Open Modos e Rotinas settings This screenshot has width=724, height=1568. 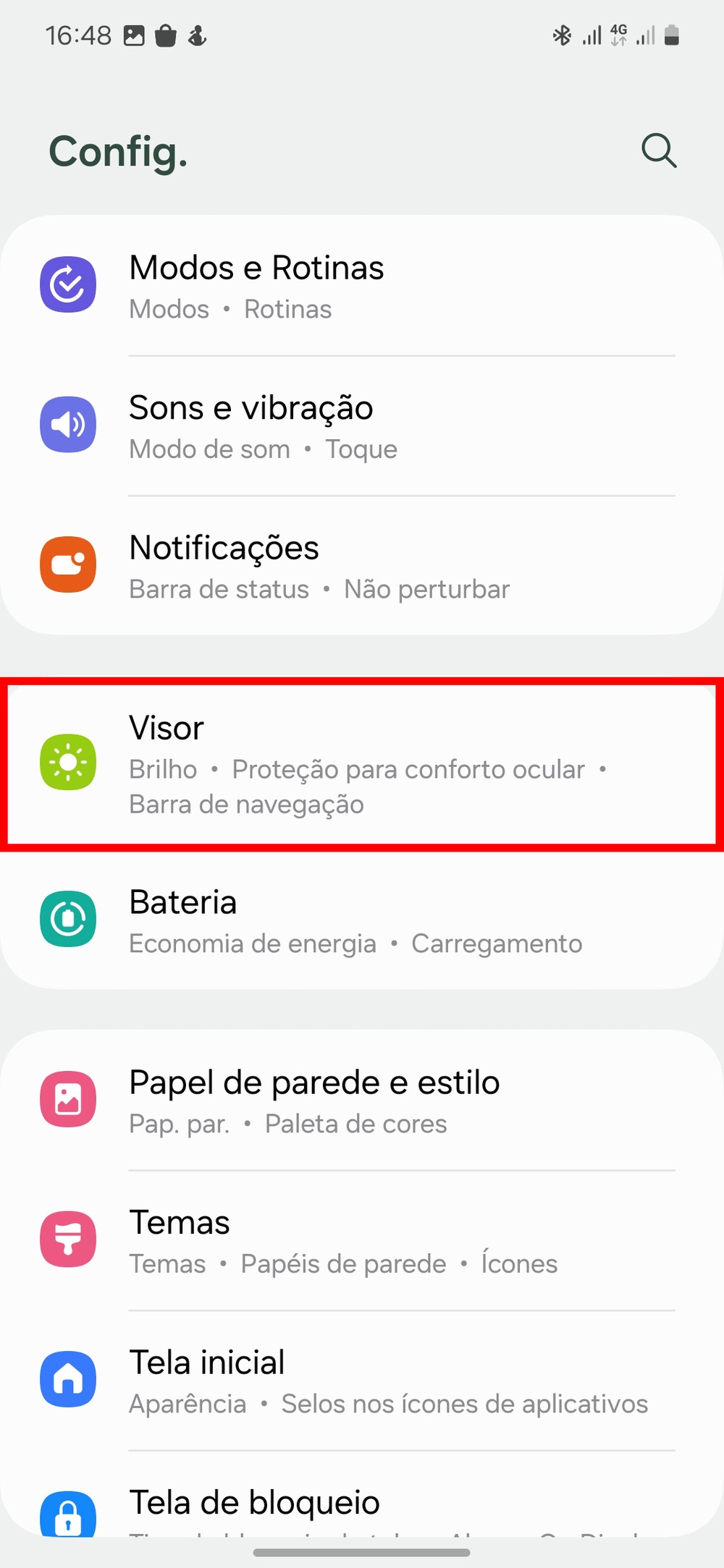[362, 286]
